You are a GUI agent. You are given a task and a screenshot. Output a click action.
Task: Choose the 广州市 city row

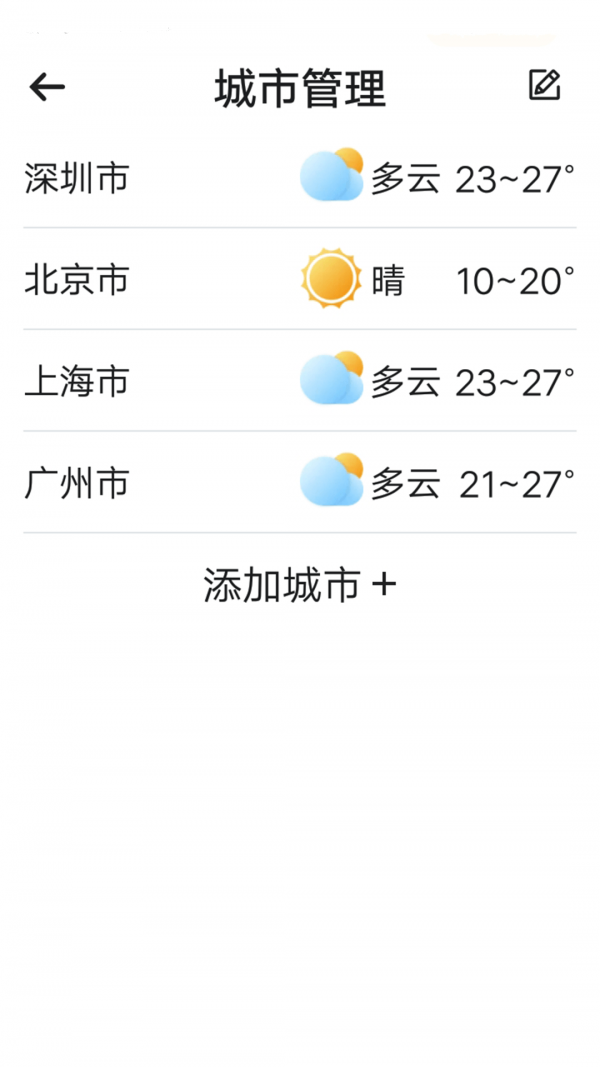(x=300, y=483)
